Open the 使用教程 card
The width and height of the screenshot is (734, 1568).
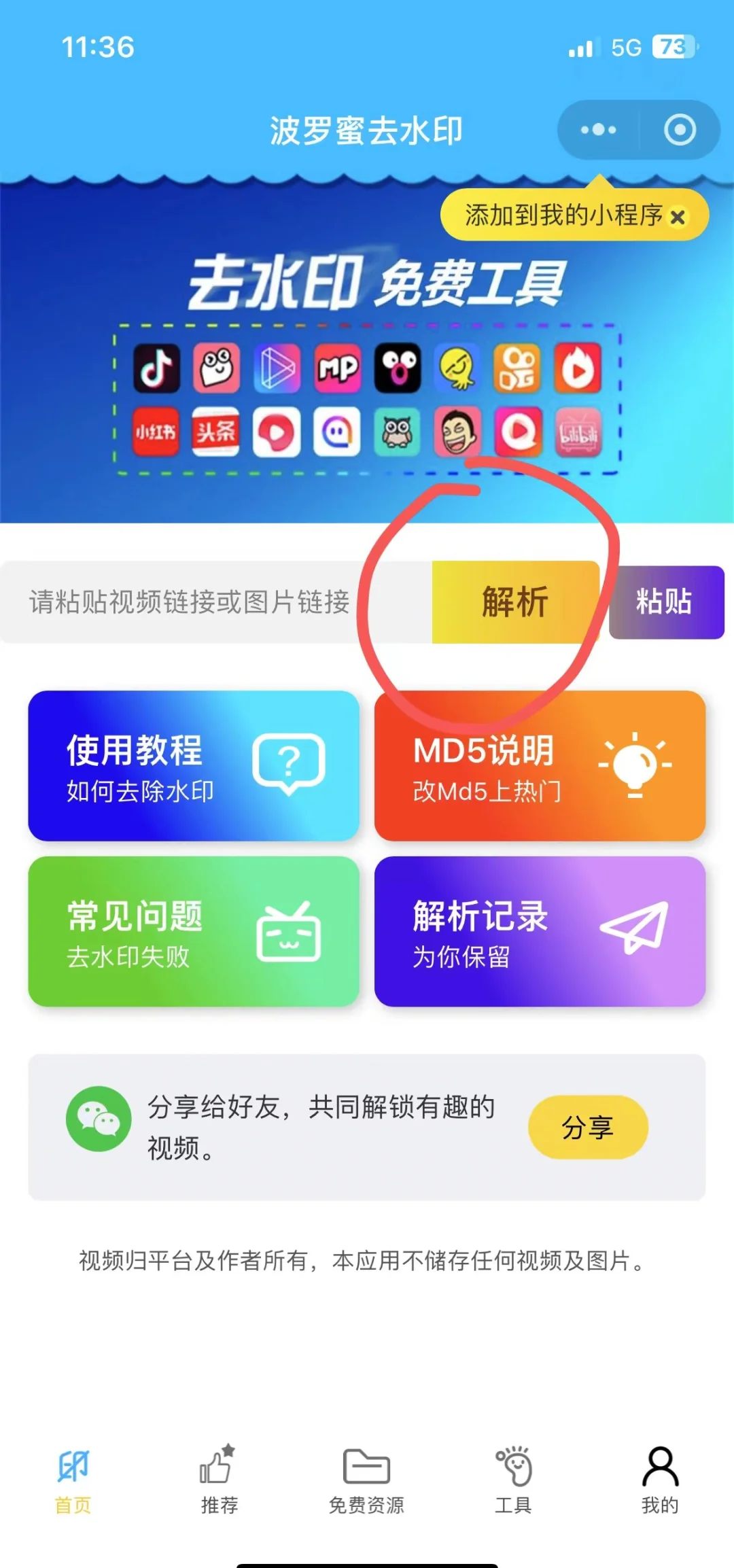194,766
